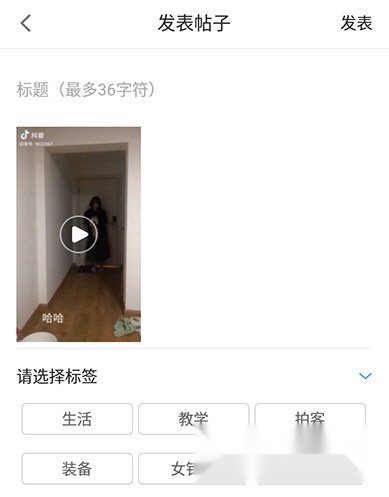This screenshot has width=389, height=497.
Task: Play the attached video thumbnail
Action: pos(78,234)
